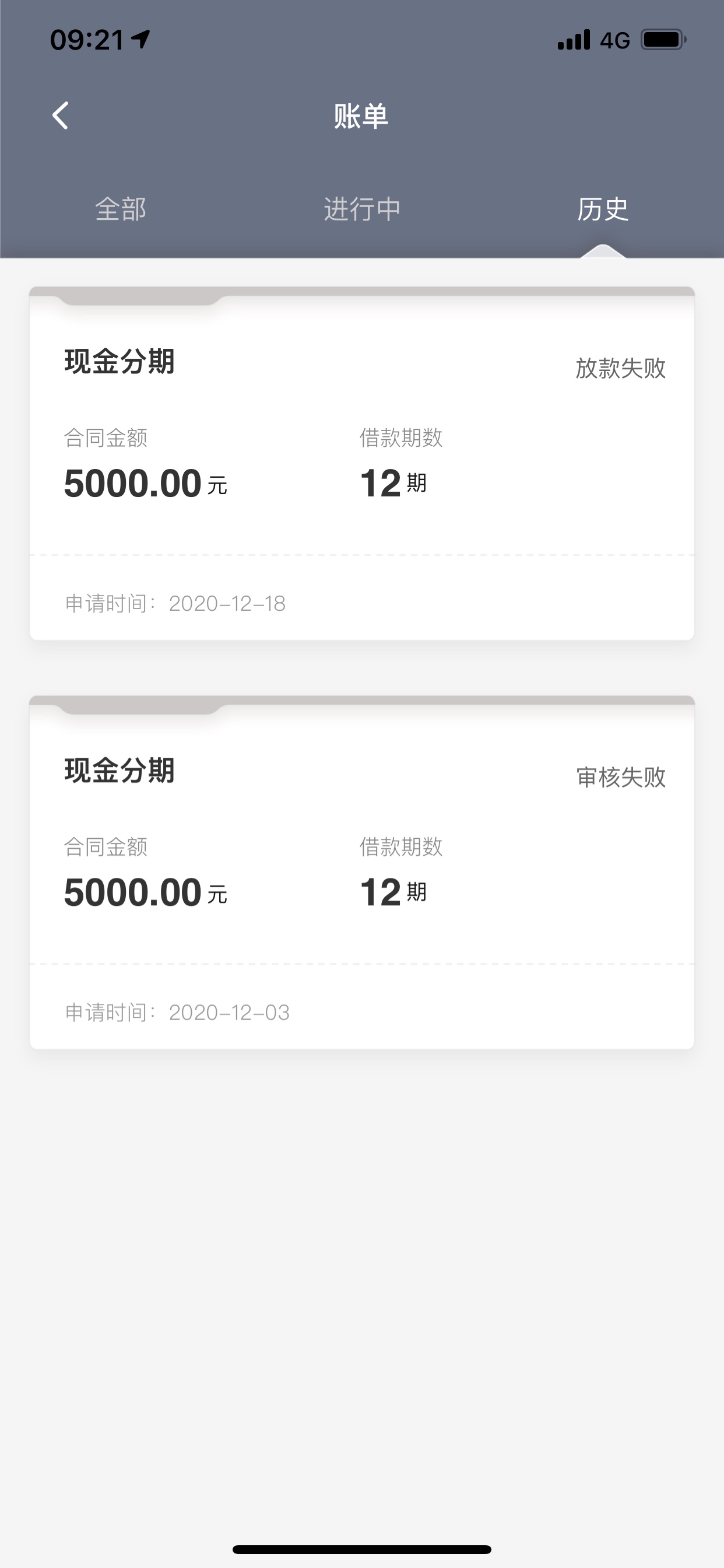The width and height of the screenshot is (724, 1568).
Task: Go back using the top-left arrow
Action: tap(60, 116)
